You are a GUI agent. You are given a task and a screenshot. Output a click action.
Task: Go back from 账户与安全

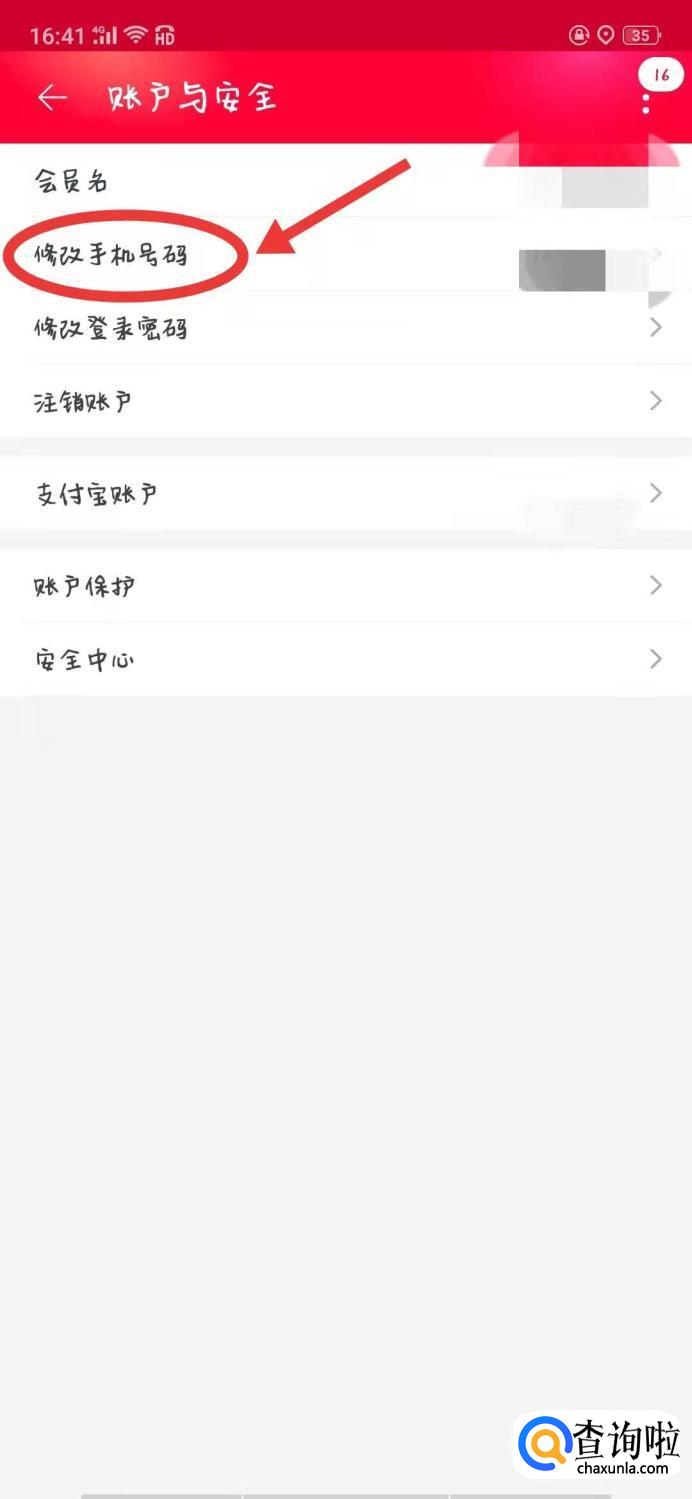click(x=52, y=97)
